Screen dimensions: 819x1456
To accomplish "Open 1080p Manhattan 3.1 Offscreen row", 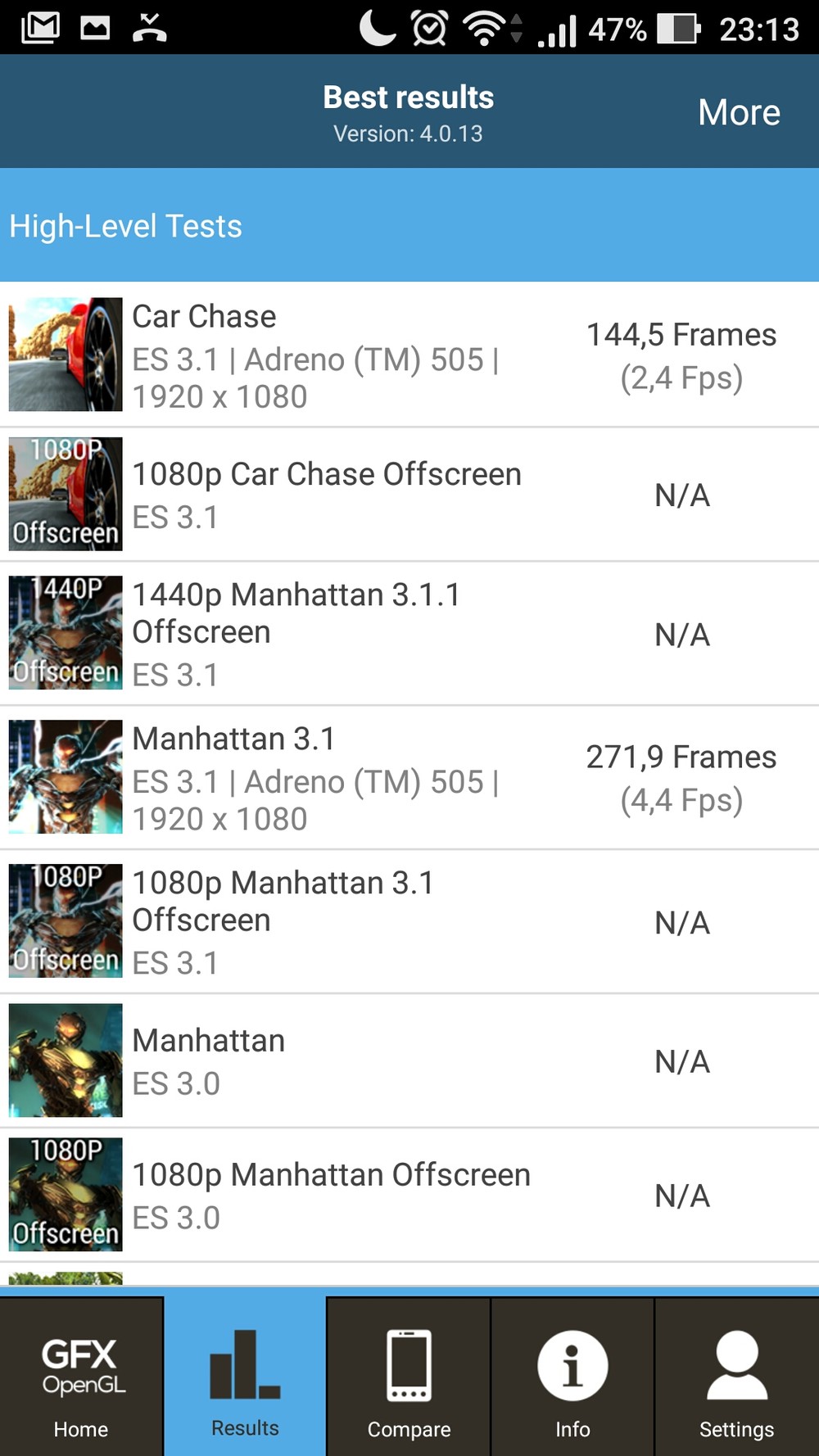I will (x=409, y=921).
